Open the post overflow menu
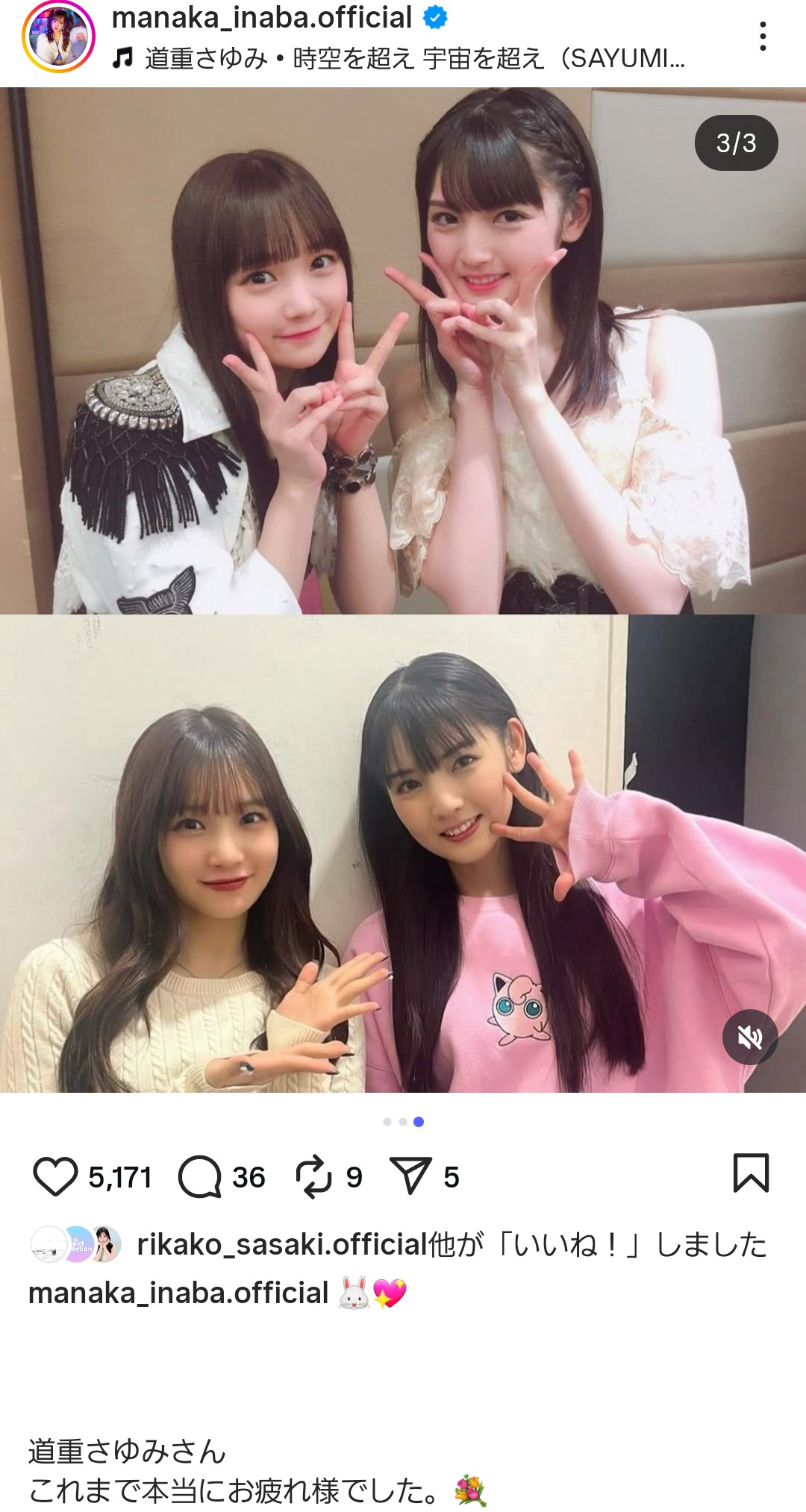The image size is (806, 1512). pyautogui.click(x=762, y=37)
